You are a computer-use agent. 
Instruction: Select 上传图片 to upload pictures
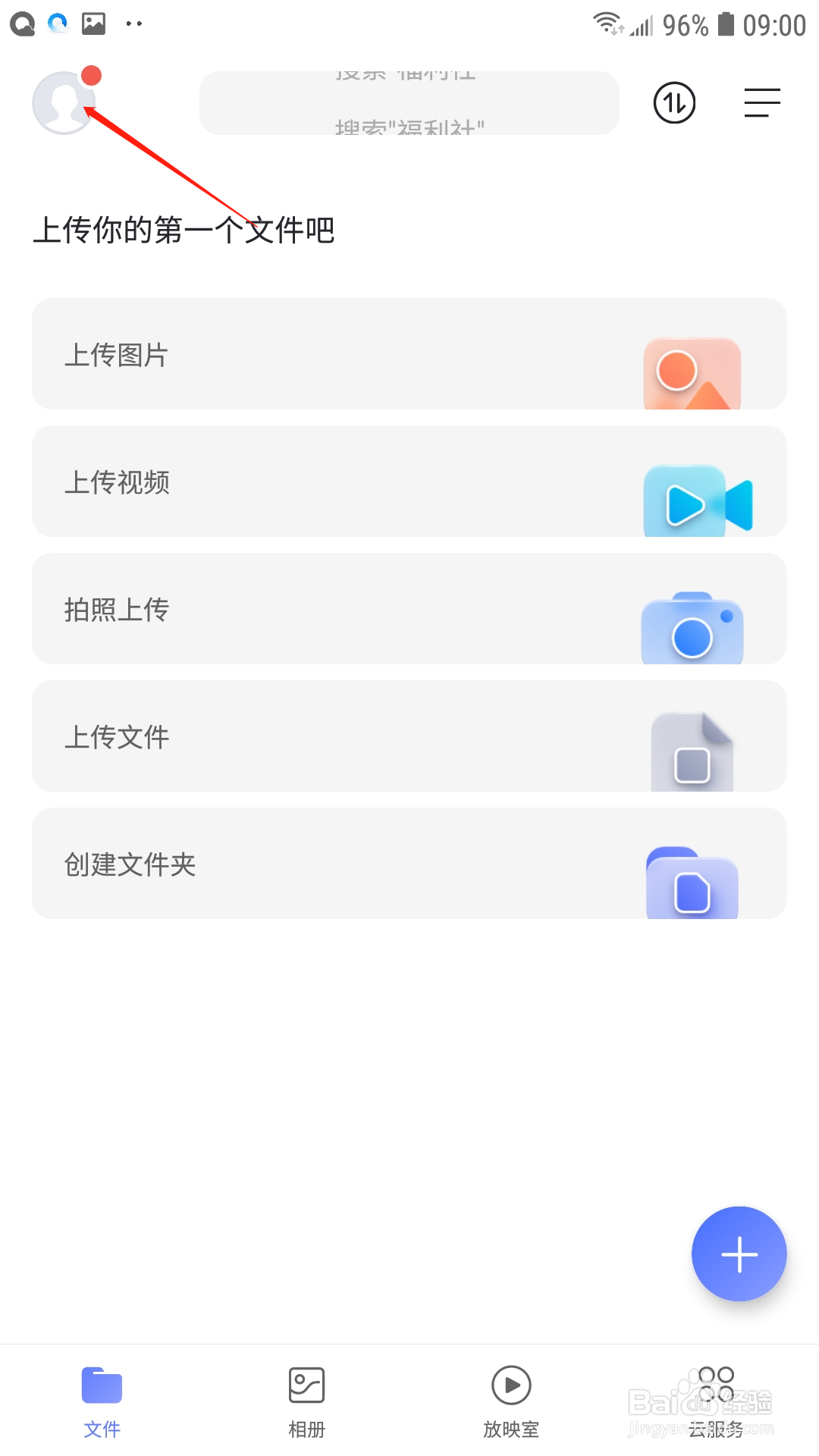409,354
